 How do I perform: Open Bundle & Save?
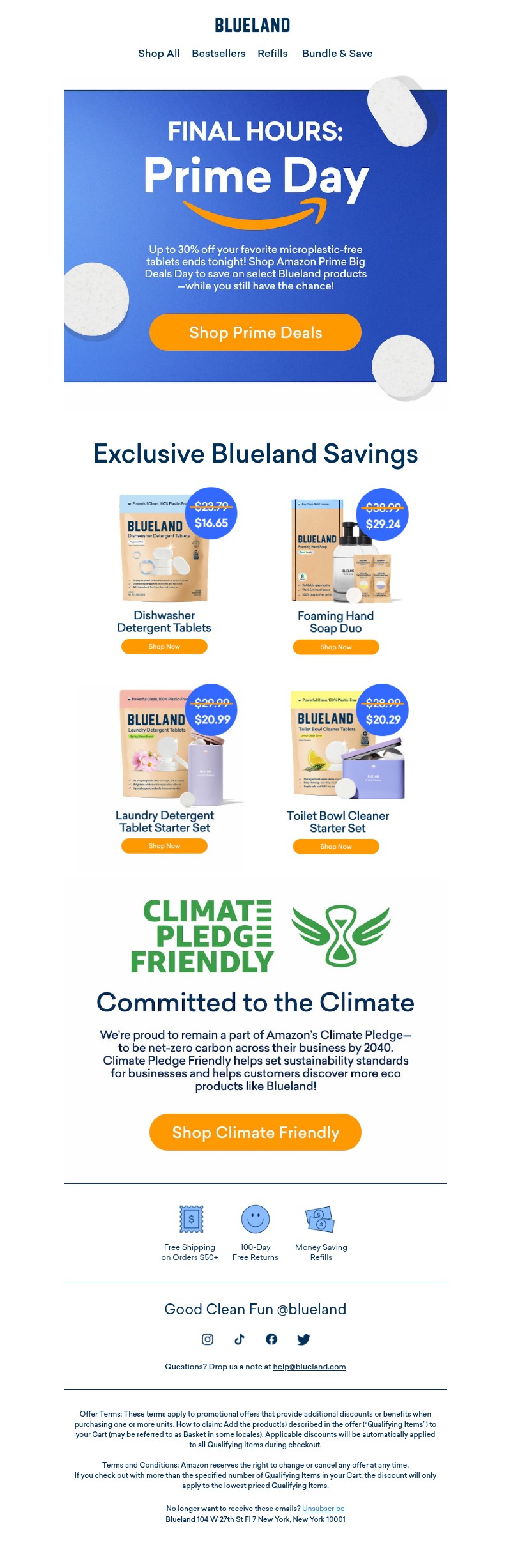(337, 54)
